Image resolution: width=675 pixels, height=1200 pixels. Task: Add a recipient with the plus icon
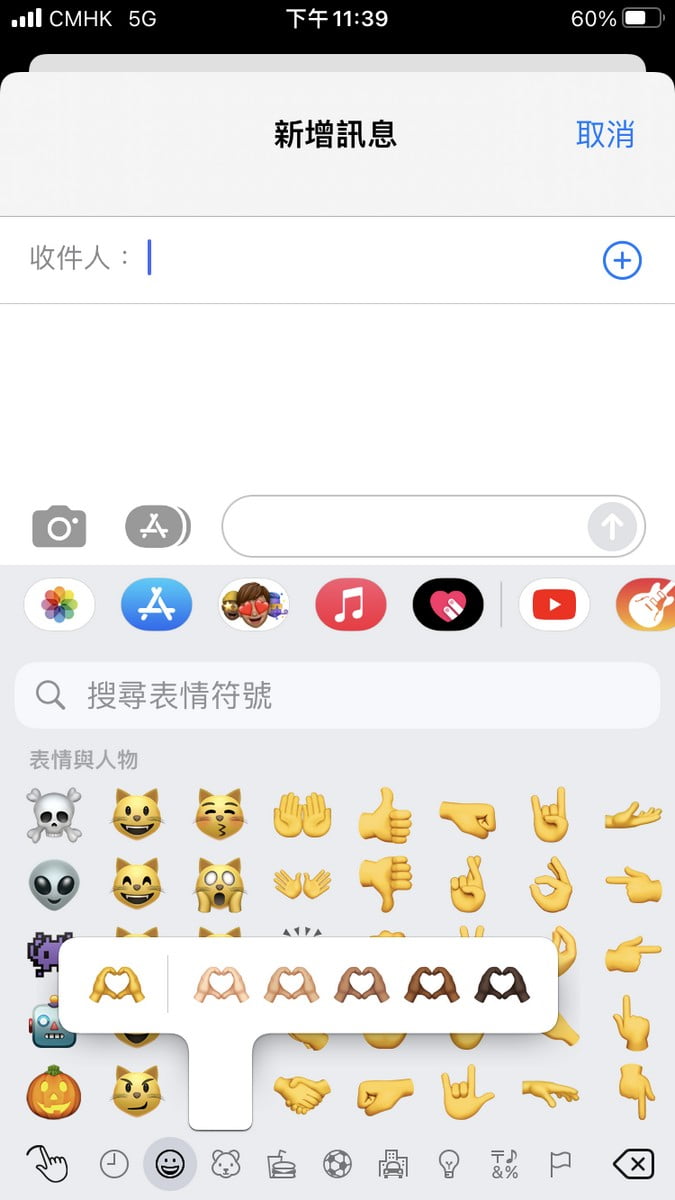tap(621, 261)
